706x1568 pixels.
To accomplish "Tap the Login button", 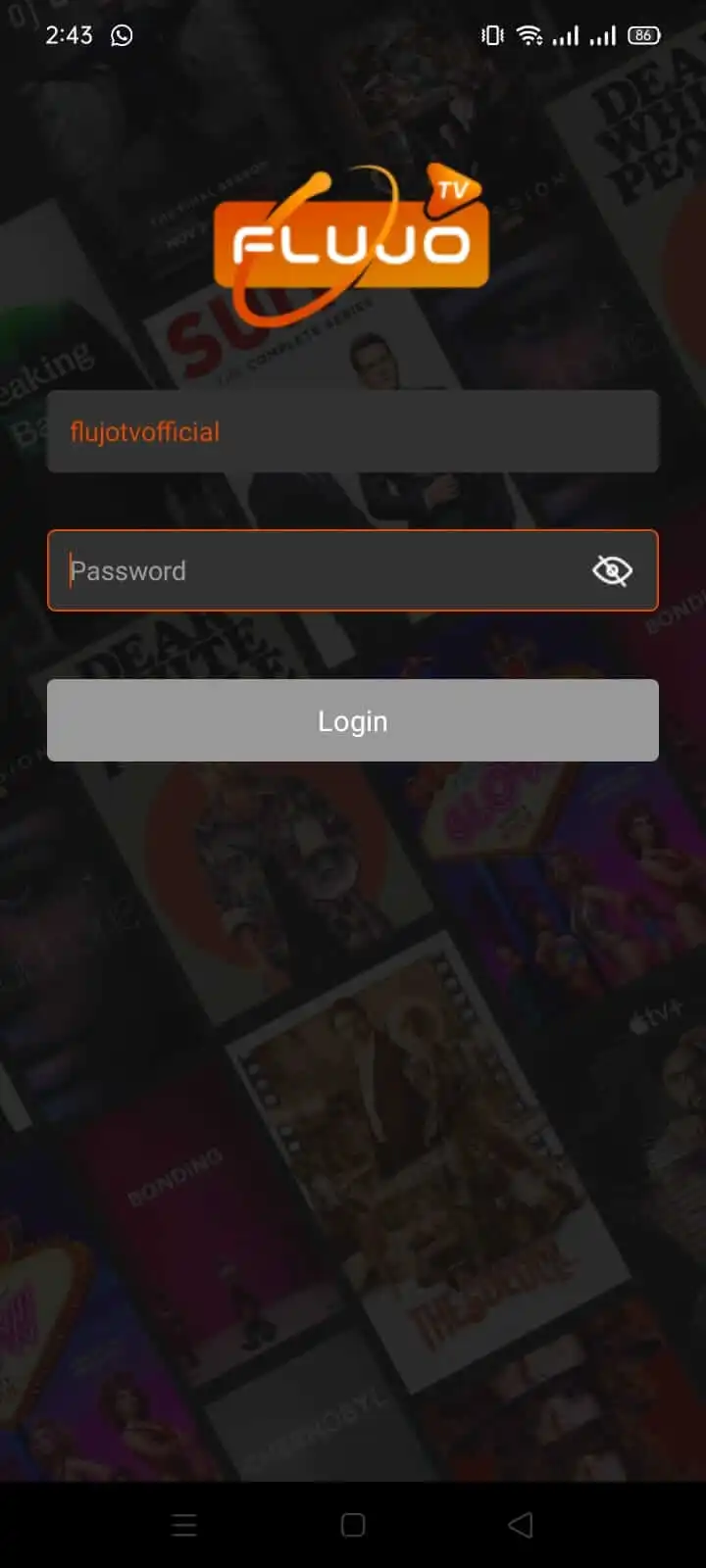I will 353,720.
